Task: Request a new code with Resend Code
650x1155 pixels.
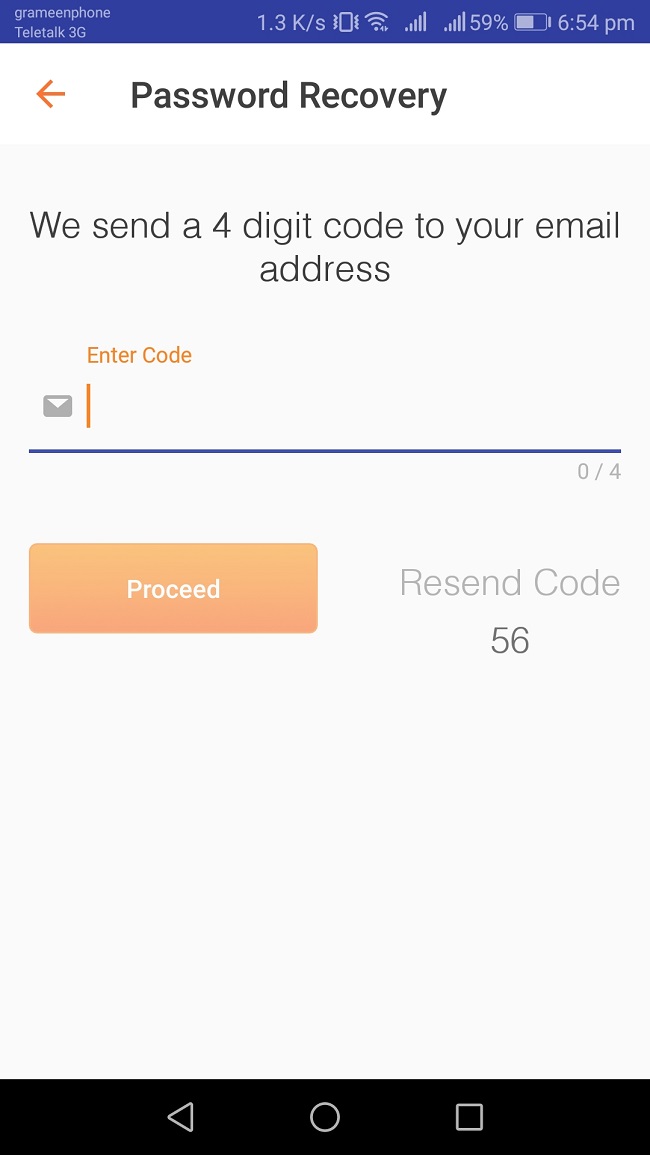Action: pos(510,583)
